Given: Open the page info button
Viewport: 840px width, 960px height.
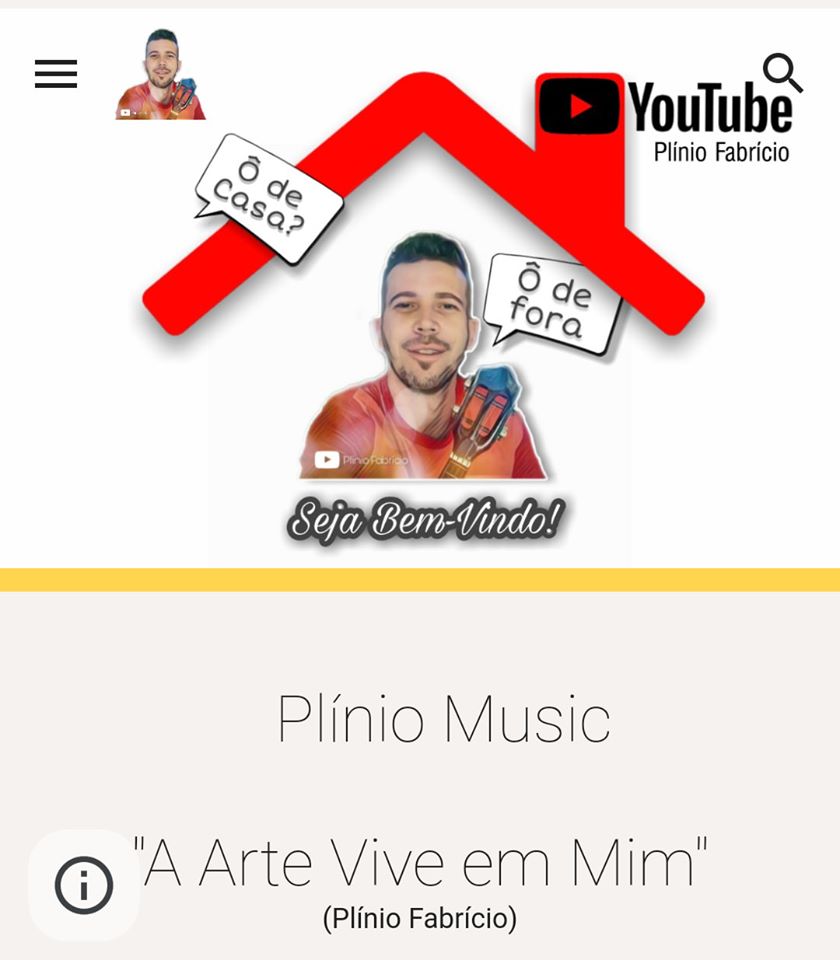Looking at the screenshot, I should tap(84, 885).
